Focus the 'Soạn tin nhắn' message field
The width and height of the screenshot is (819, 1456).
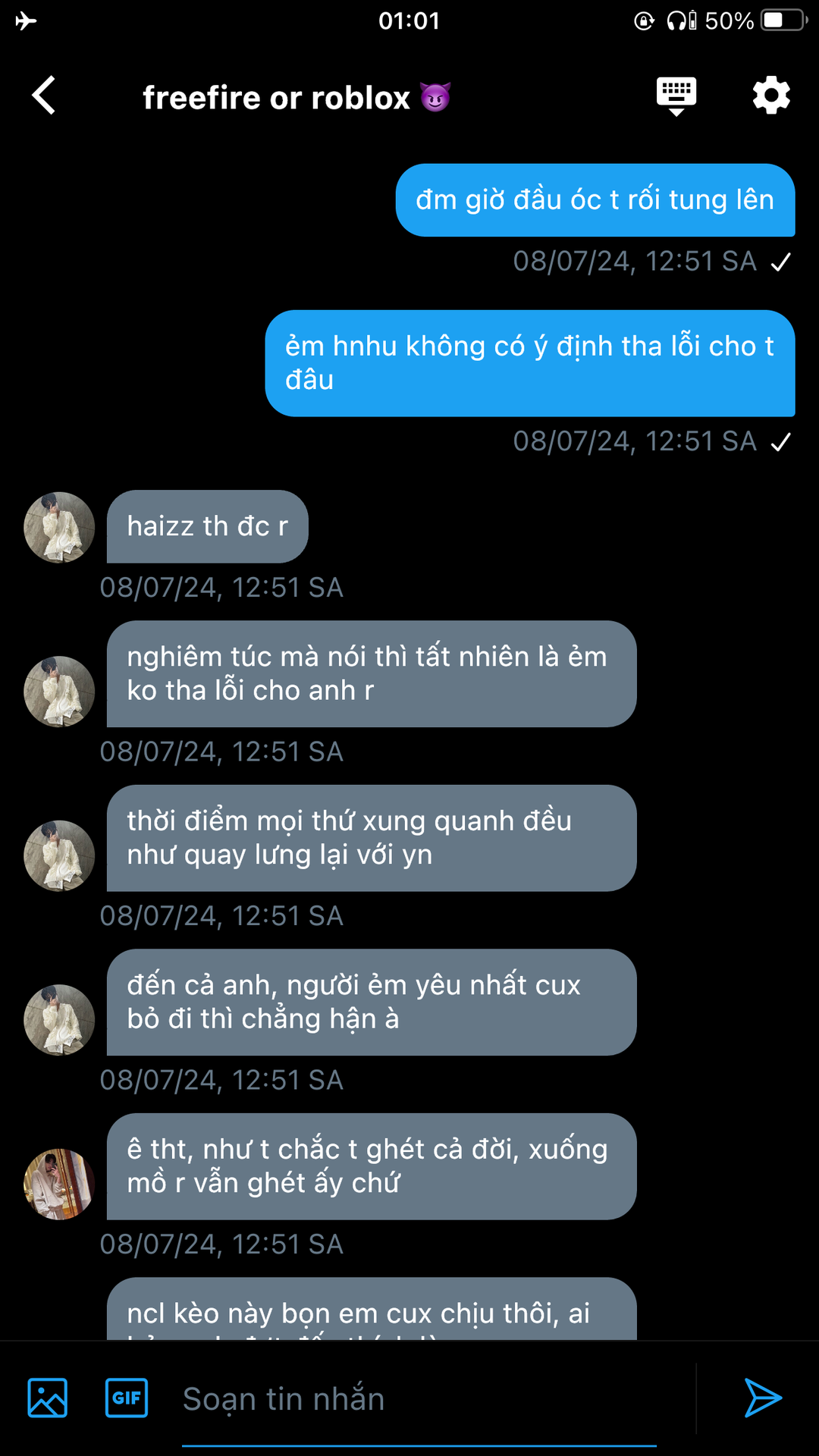[x=419, y=1399]
